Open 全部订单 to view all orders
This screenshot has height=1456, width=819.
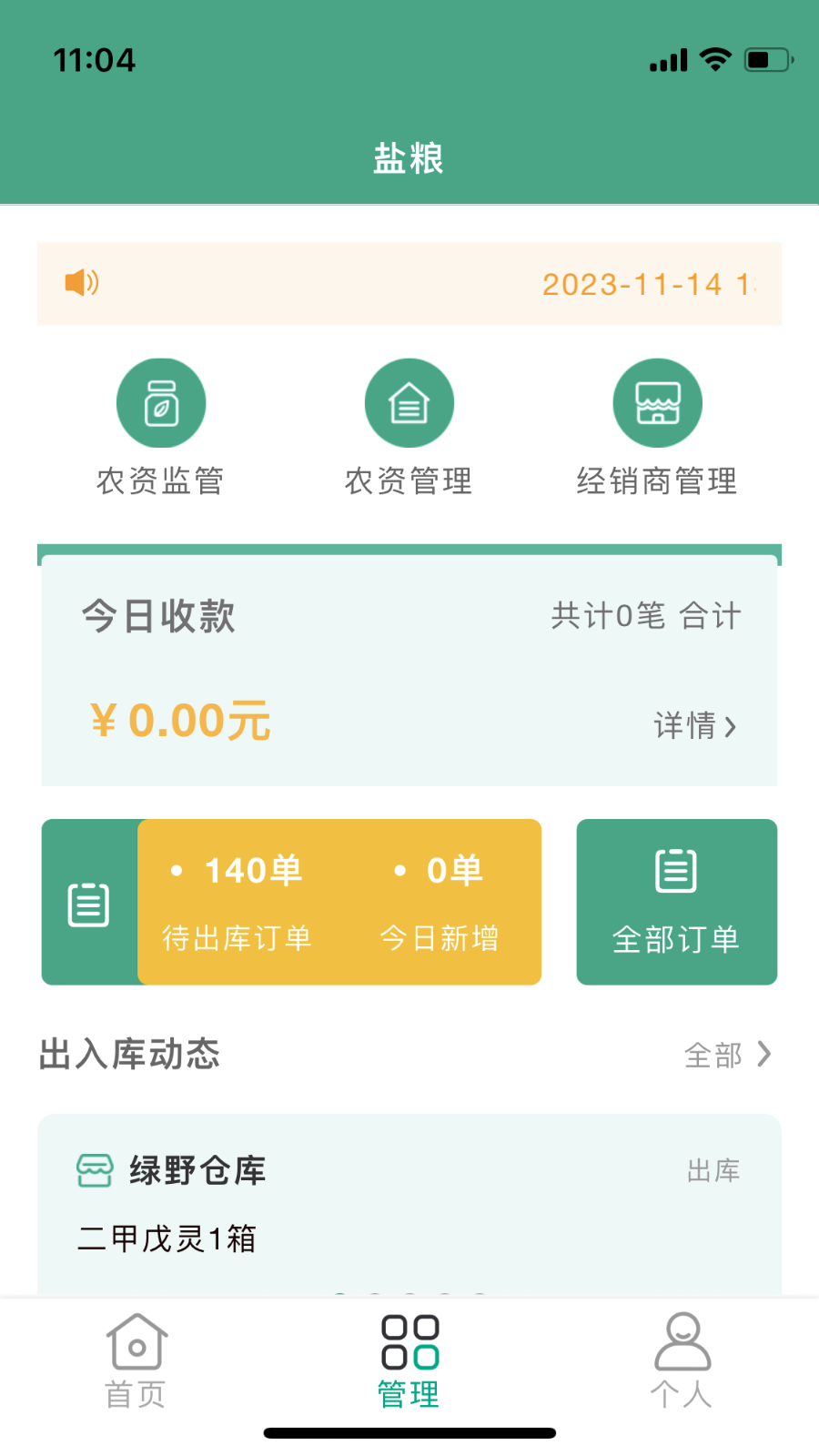coord(676,902)
